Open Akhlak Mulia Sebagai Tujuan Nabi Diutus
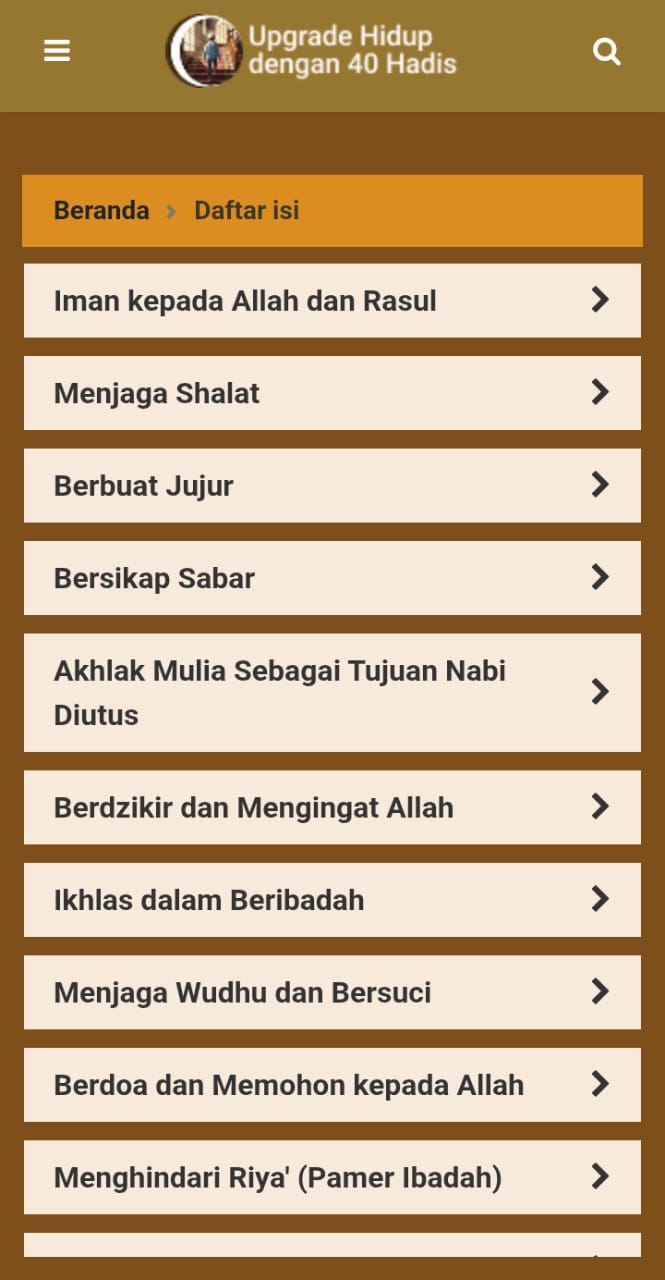The image size is (665, 1280). coord(332,692)
